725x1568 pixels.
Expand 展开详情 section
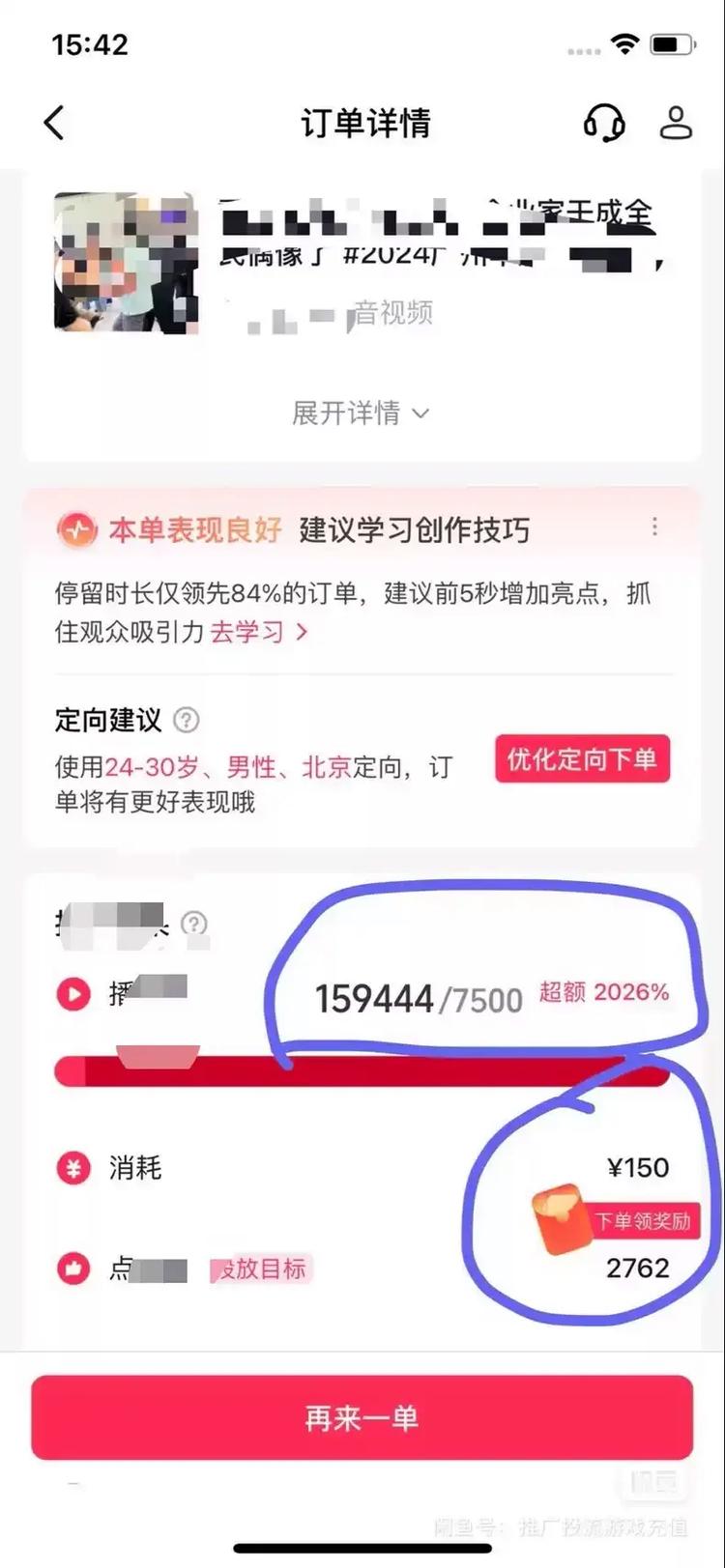361,413
